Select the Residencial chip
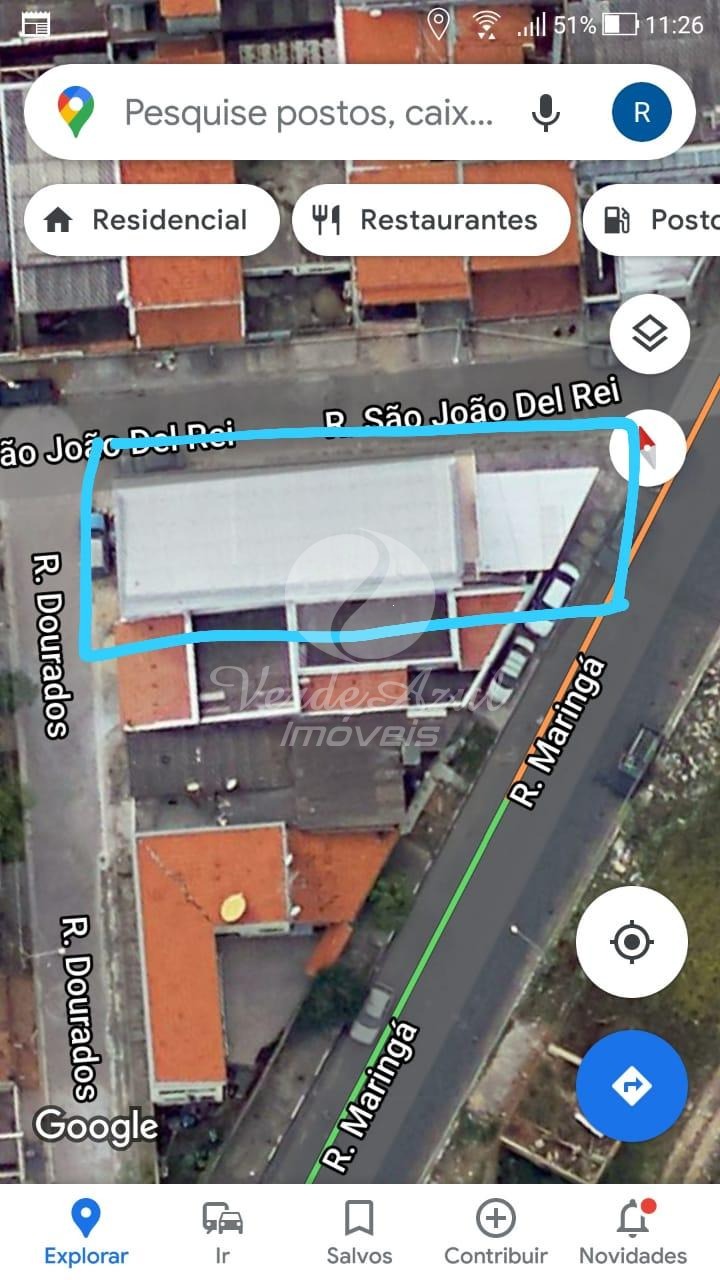Screen dimensions: 720x1280 click(152, 220)
